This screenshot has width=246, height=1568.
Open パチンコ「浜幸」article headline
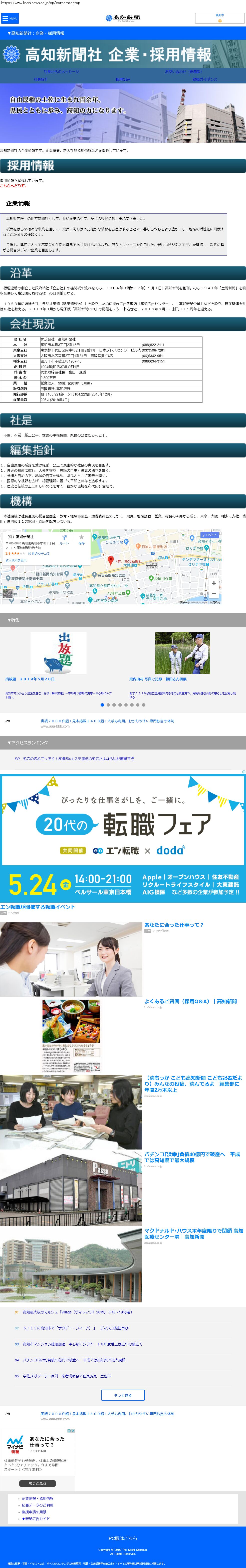pos(192,1157)
